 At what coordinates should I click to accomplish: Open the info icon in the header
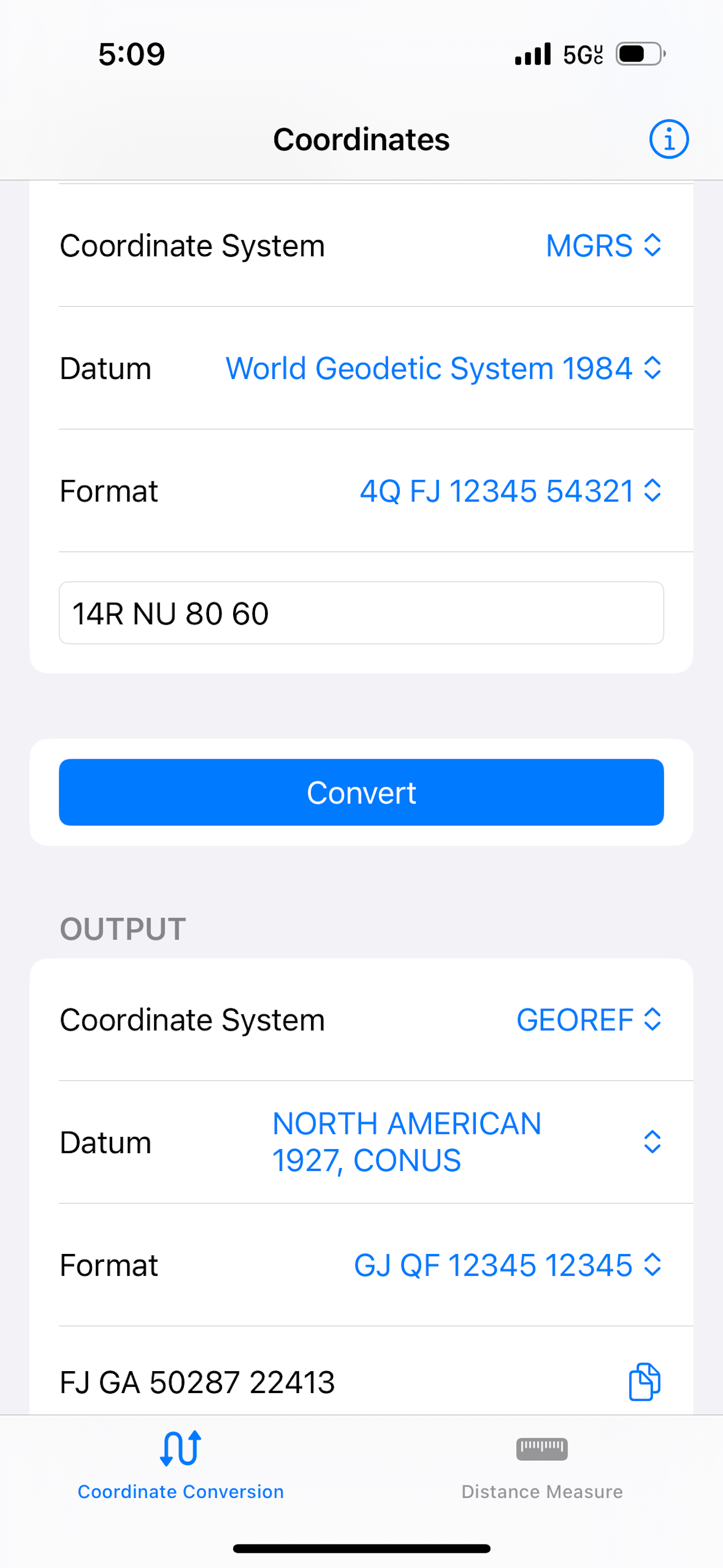(x=668, y=140)
